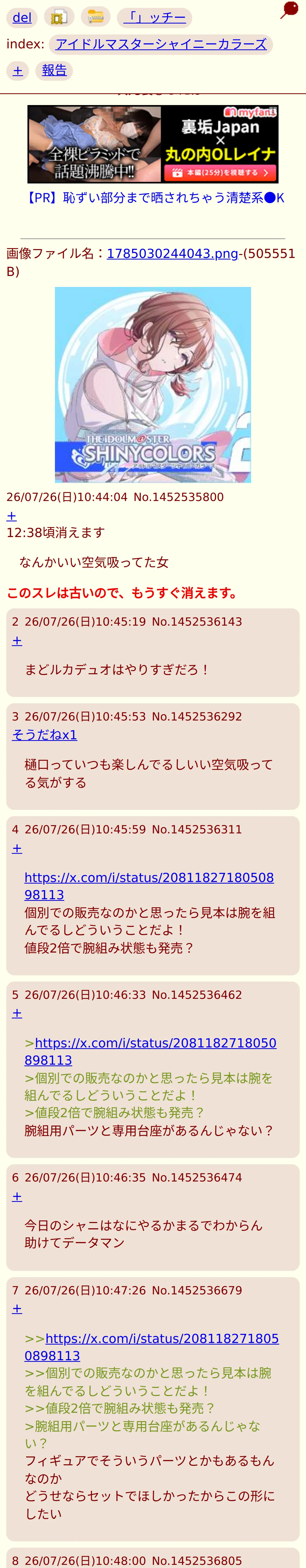Image resolution: width=306 pixels, height=1568 pixels.
Task: Open the x.com status link in post 4
Action: pyautogui.click(x=149, y=886)
